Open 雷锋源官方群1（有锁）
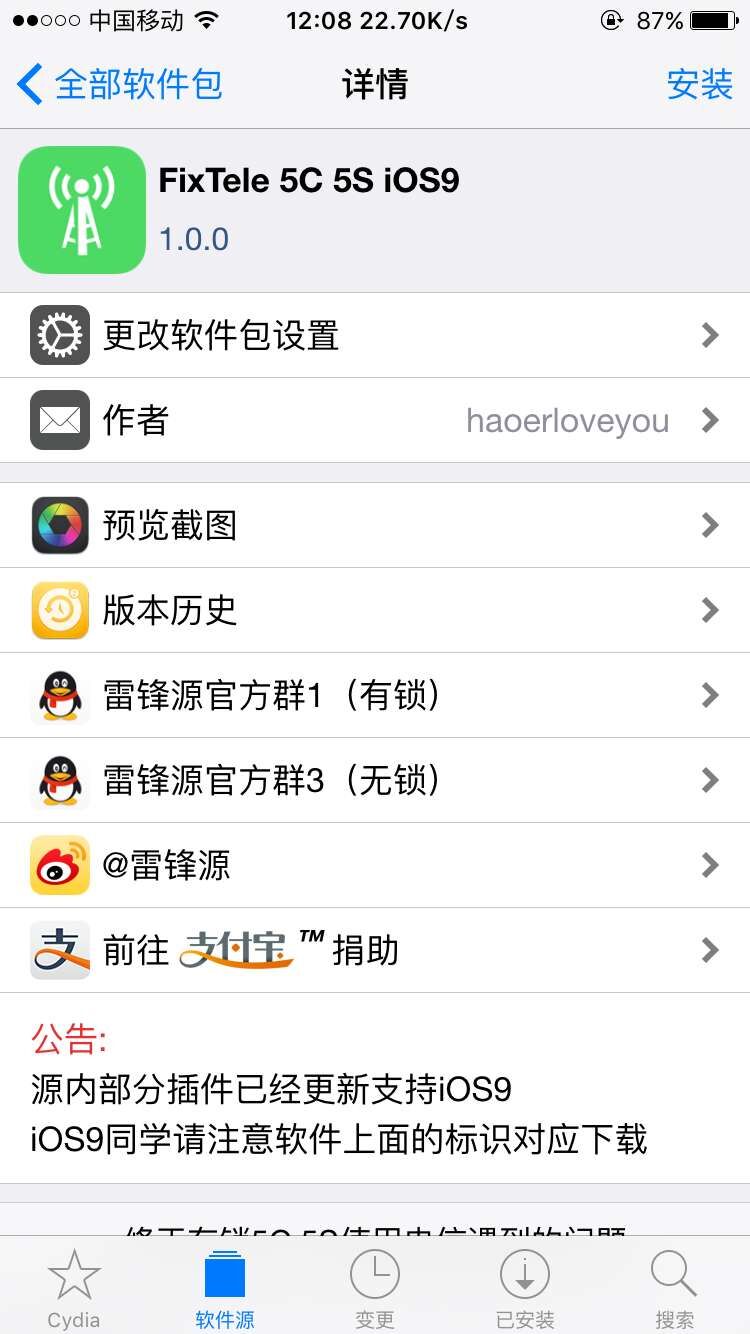This screenshot has height=1334, width=750. [375, 695]
